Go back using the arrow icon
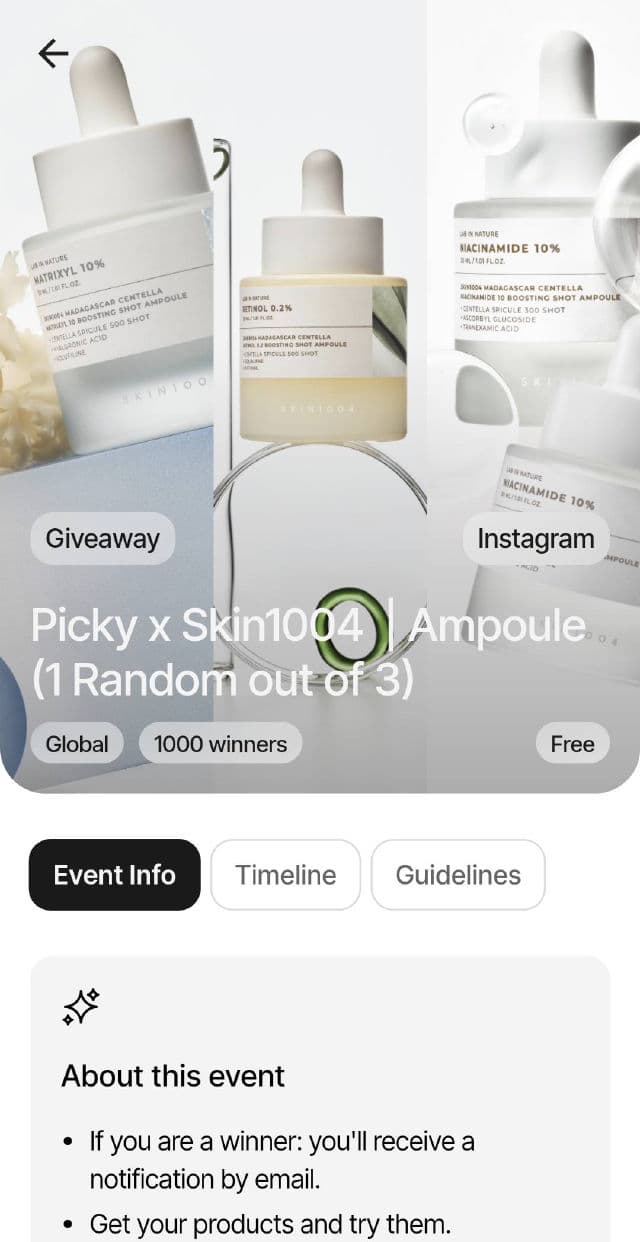The image size is (640, 1242). coord(52,54)
